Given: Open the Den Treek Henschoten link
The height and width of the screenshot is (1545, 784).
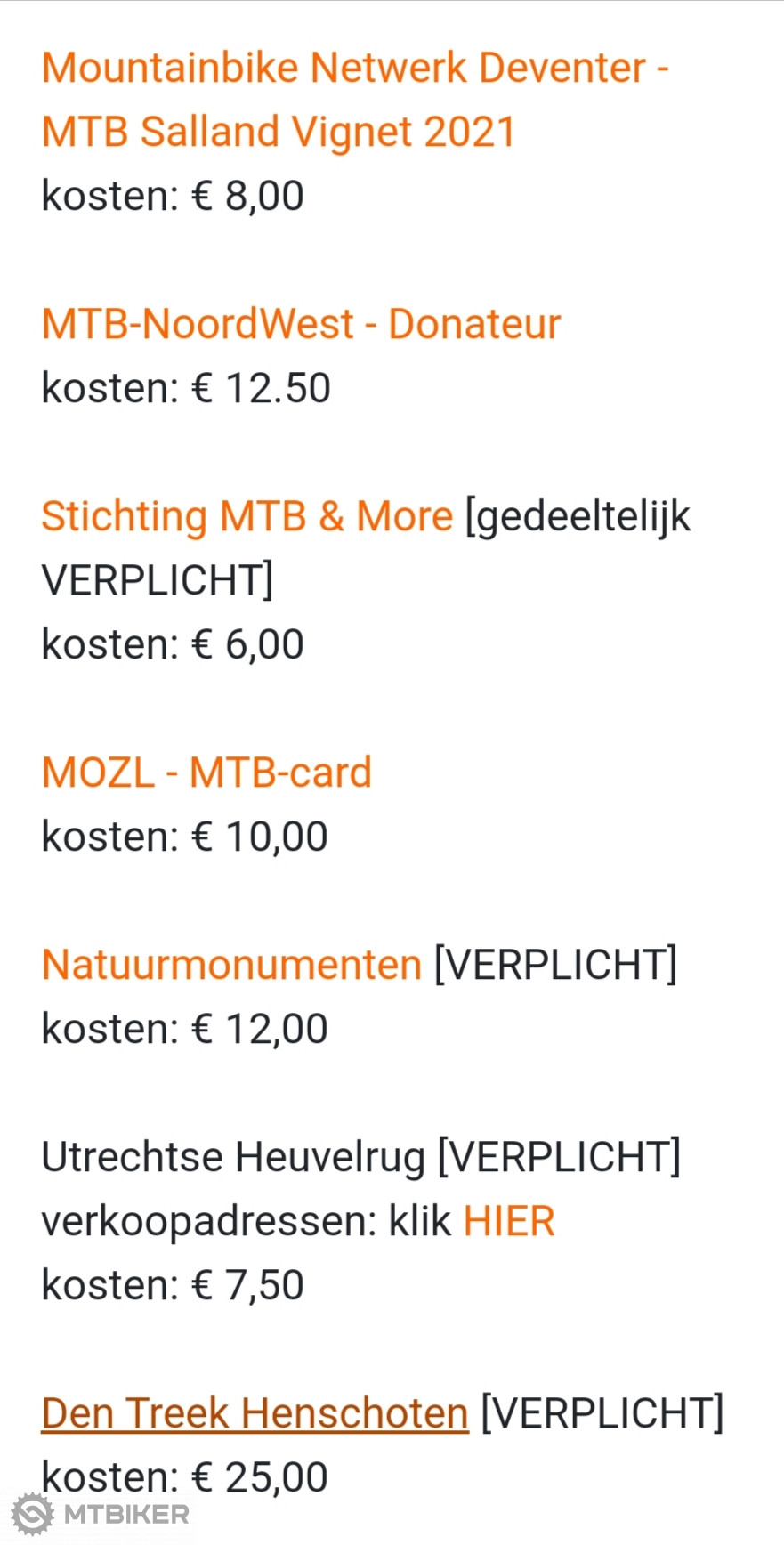Looking at the screenshot, I should (255, 1413).
